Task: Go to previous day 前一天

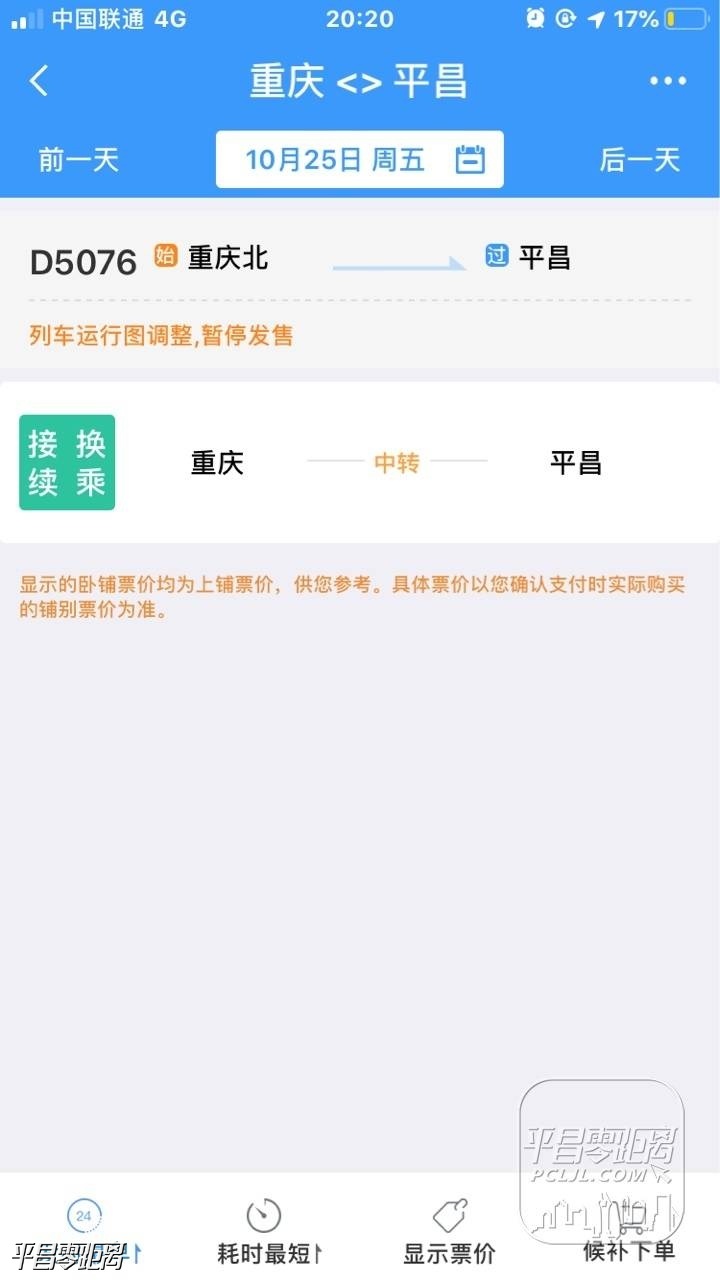Action: click(x=78, y=160)
